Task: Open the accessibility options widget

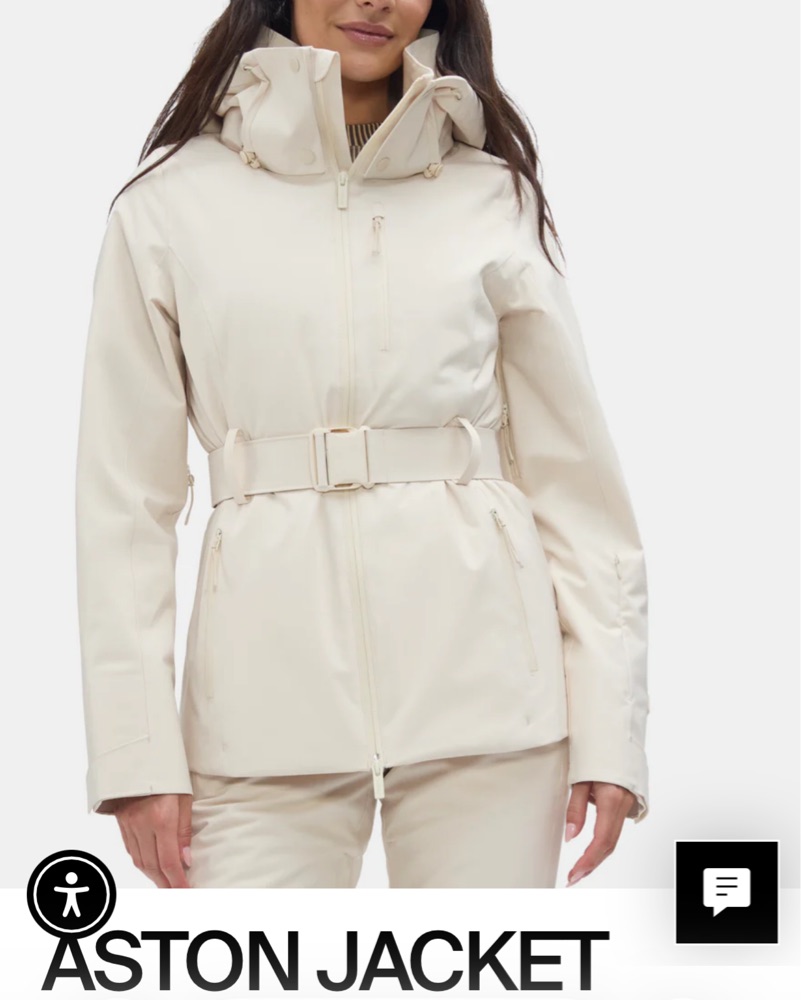Action: pyautogui.click(x=71, y=894)
